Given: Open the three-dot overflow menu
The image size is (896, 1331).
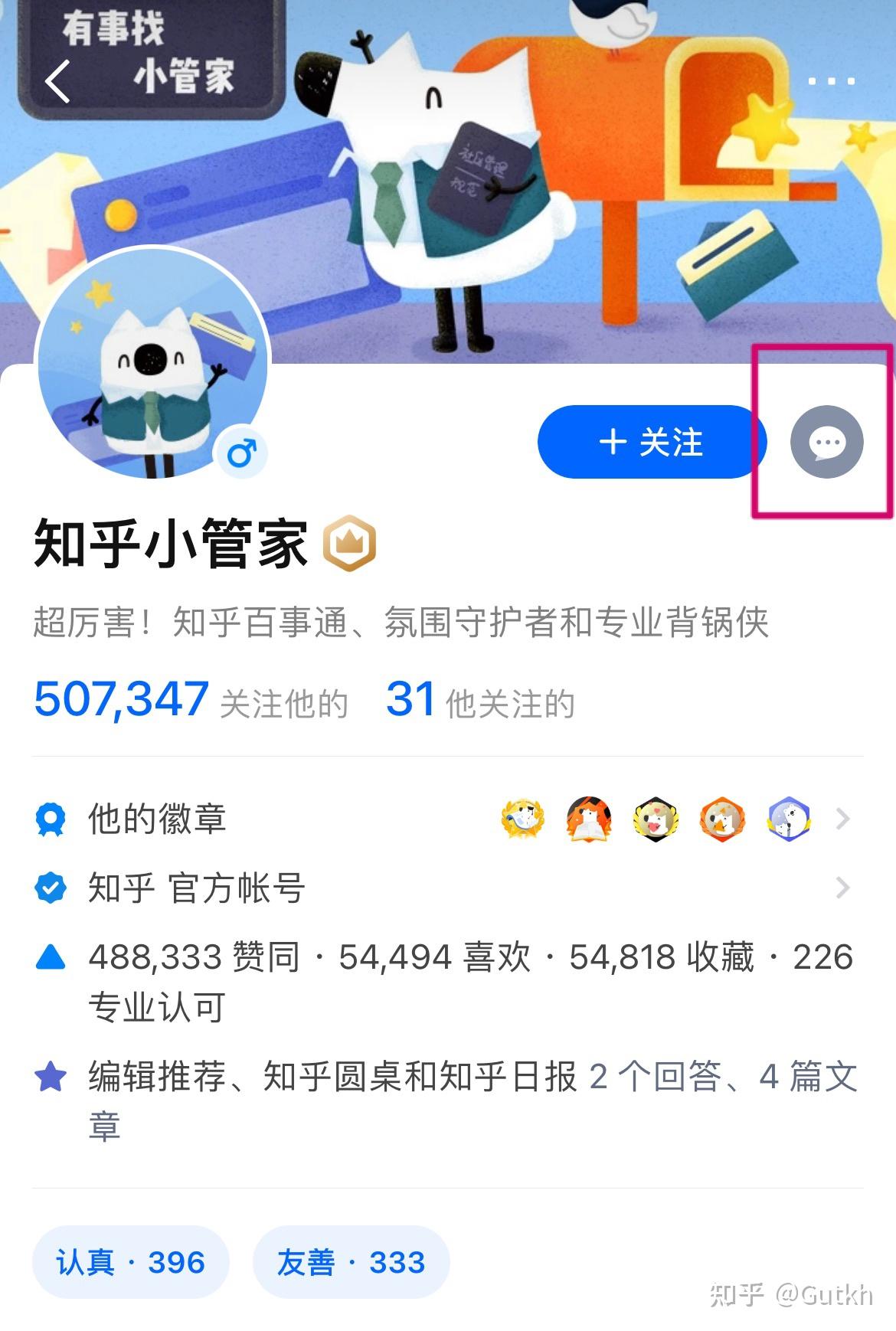Looking at the screenshot, I should pos(831,81).
